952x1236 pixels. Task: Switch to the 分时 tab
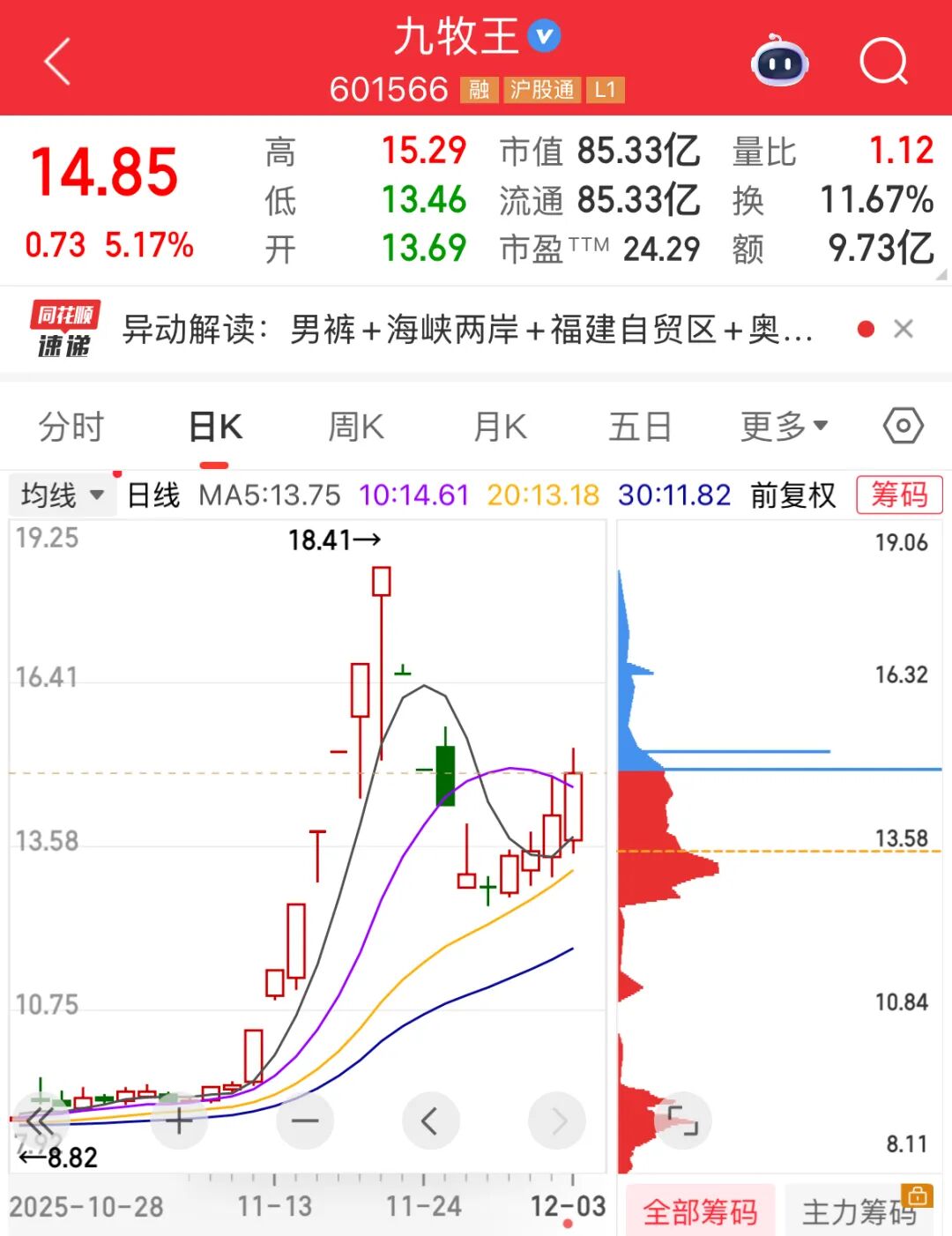71,428
